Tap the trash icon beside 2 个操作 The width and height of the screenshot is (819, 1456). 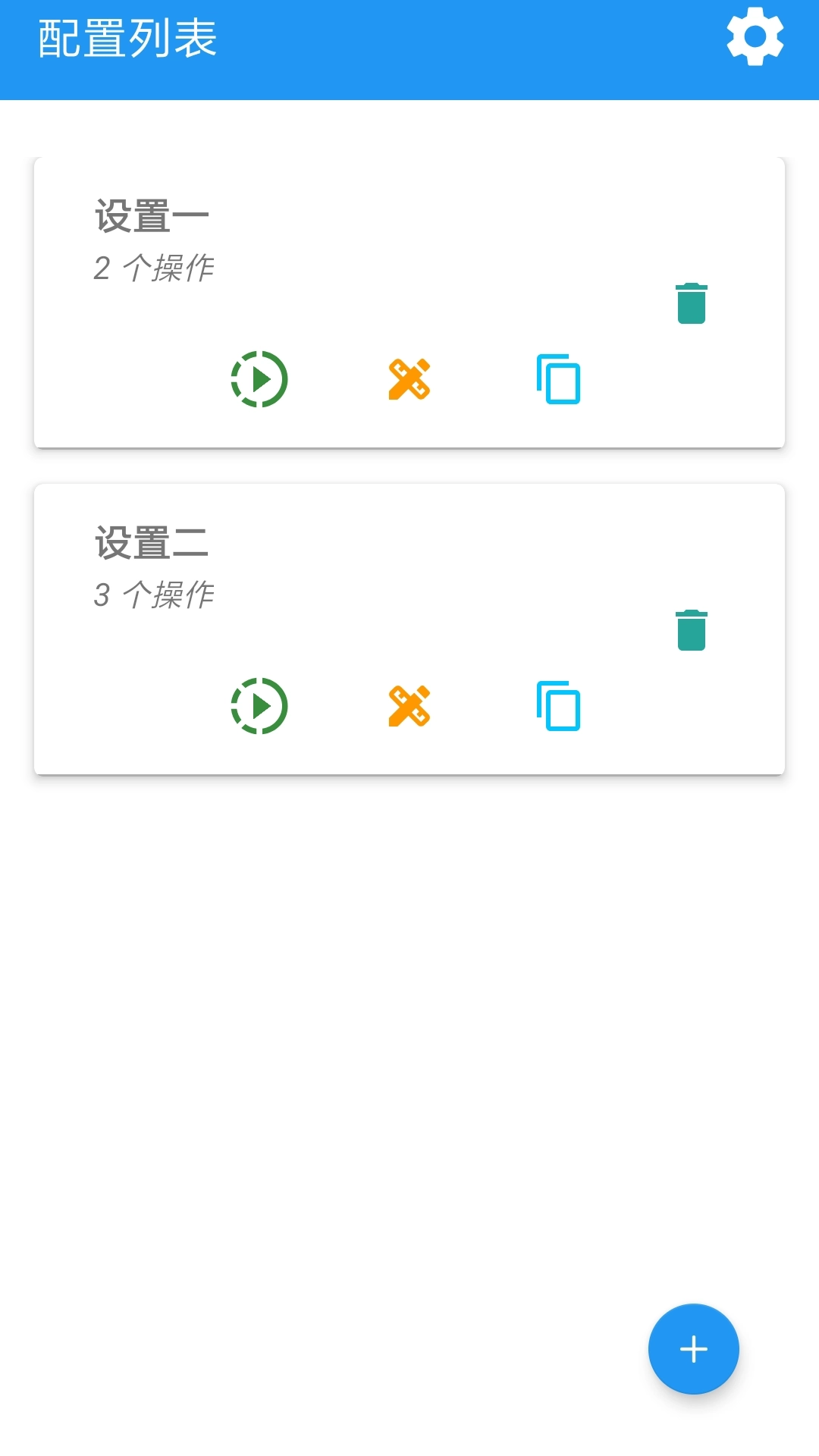click(x=692, y=303)
